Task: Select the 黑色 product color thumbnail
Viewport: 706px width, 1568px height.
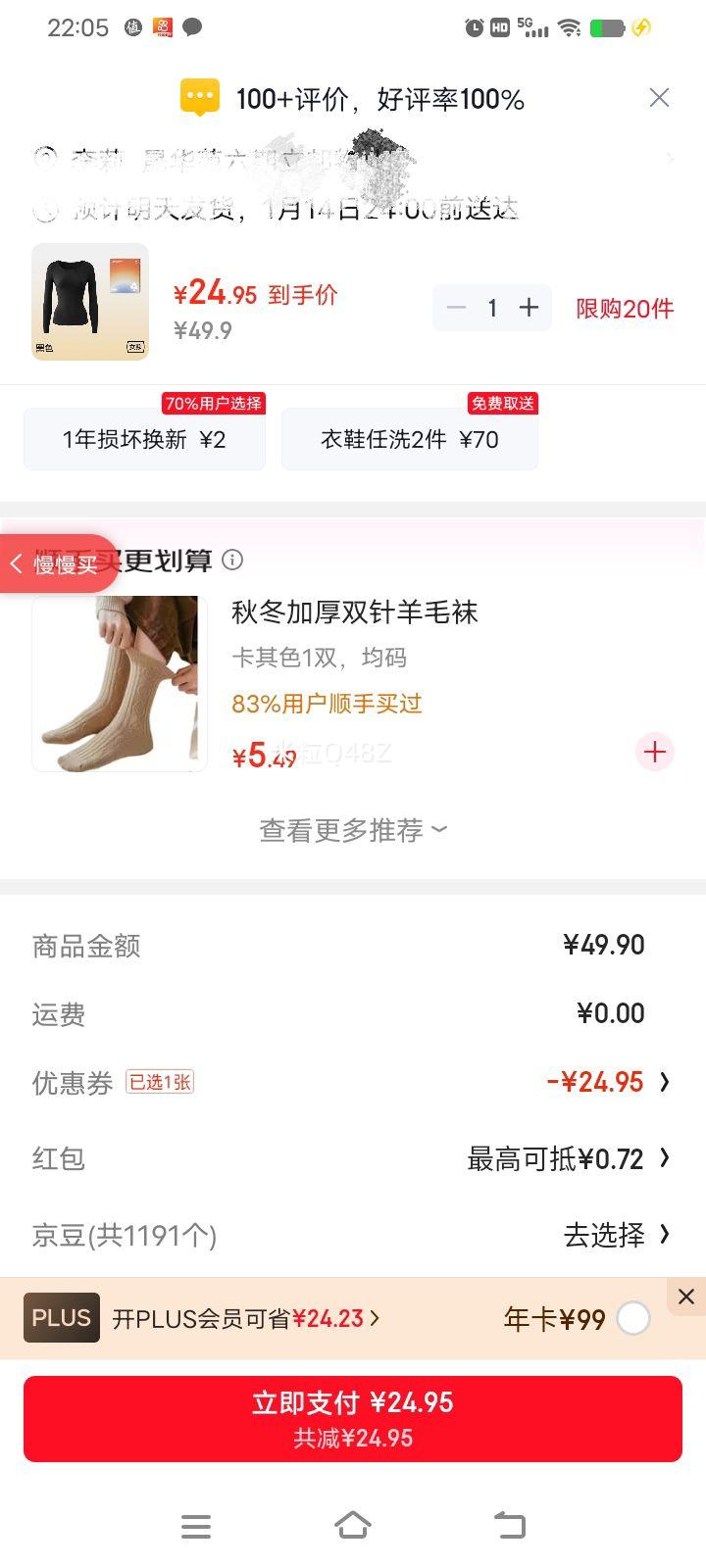Action: pyautogui.click(x=89, y=301)
